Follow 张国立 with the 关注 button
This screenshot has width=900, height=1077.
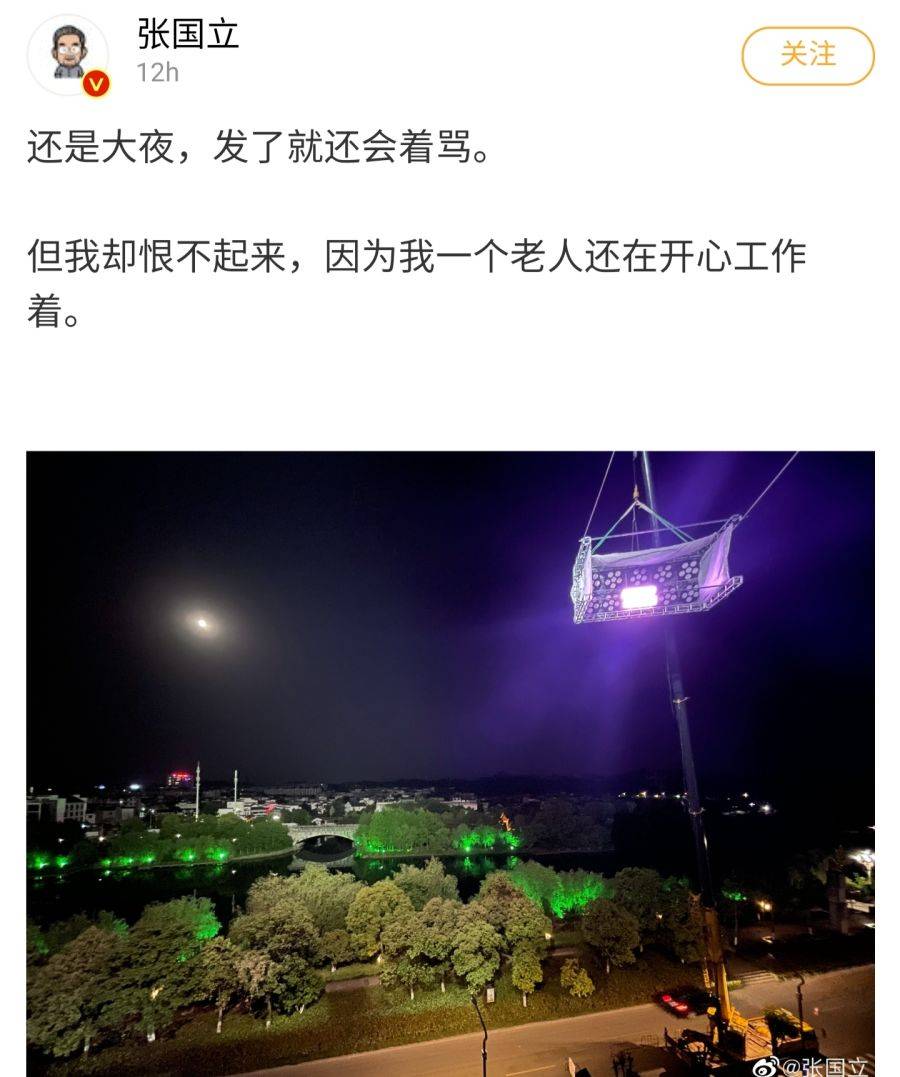[807, 56]
